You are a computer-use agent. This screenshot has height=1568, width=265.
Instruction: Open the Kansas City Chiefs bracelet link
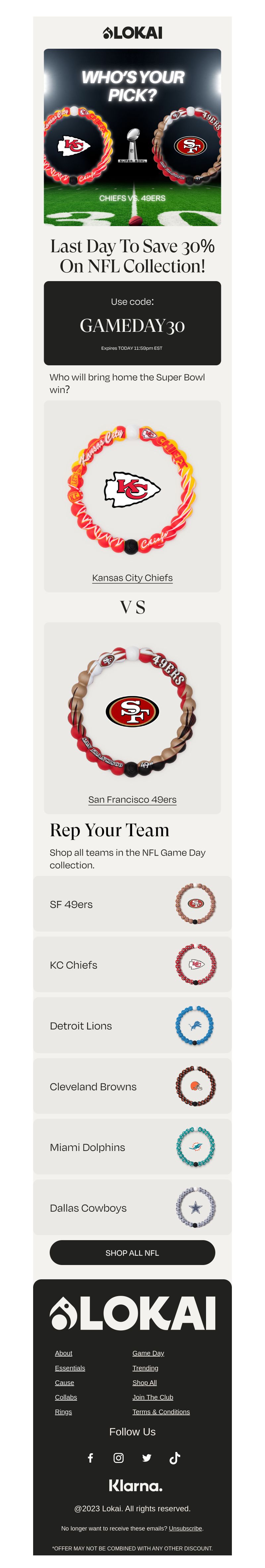pos(132,577)
